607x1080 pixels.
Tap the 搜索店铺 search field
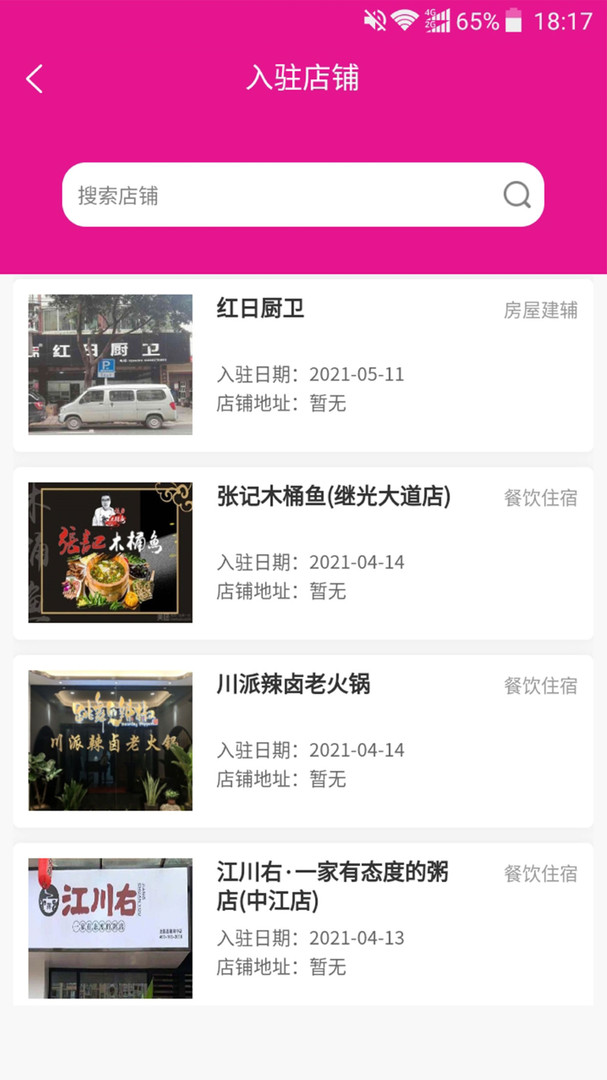coord(280,195)
